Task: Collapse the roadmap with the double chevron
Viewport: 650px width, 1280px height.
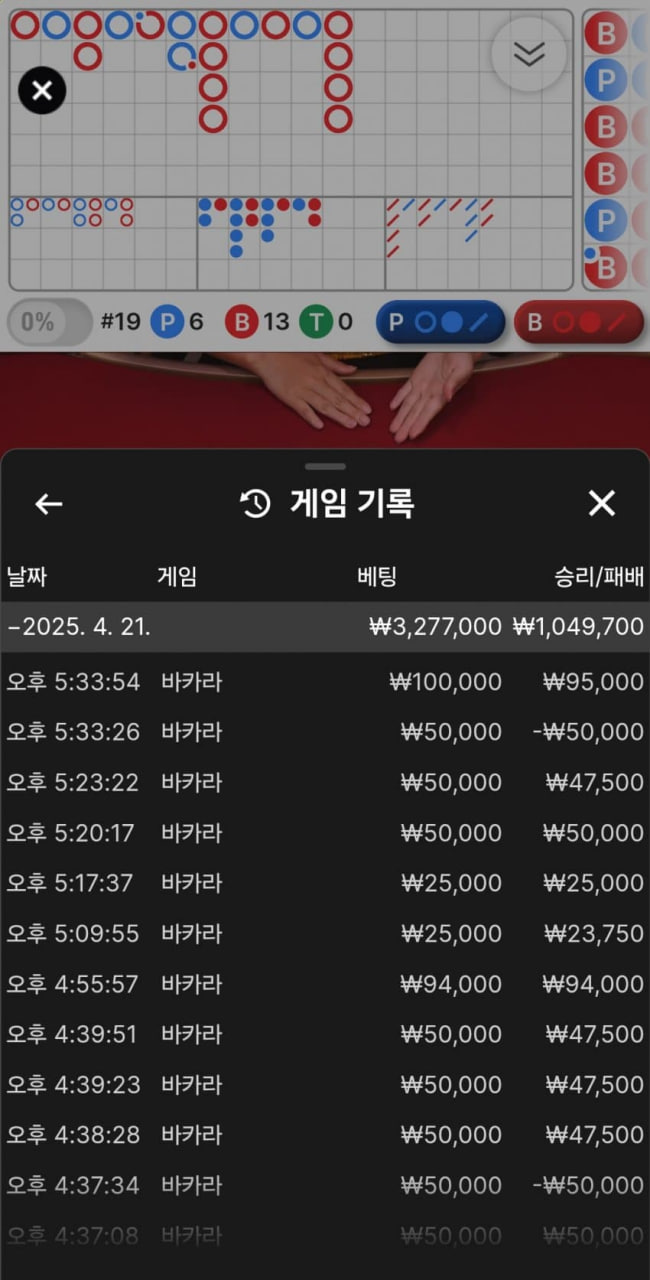Action: [x=529, y=55]
